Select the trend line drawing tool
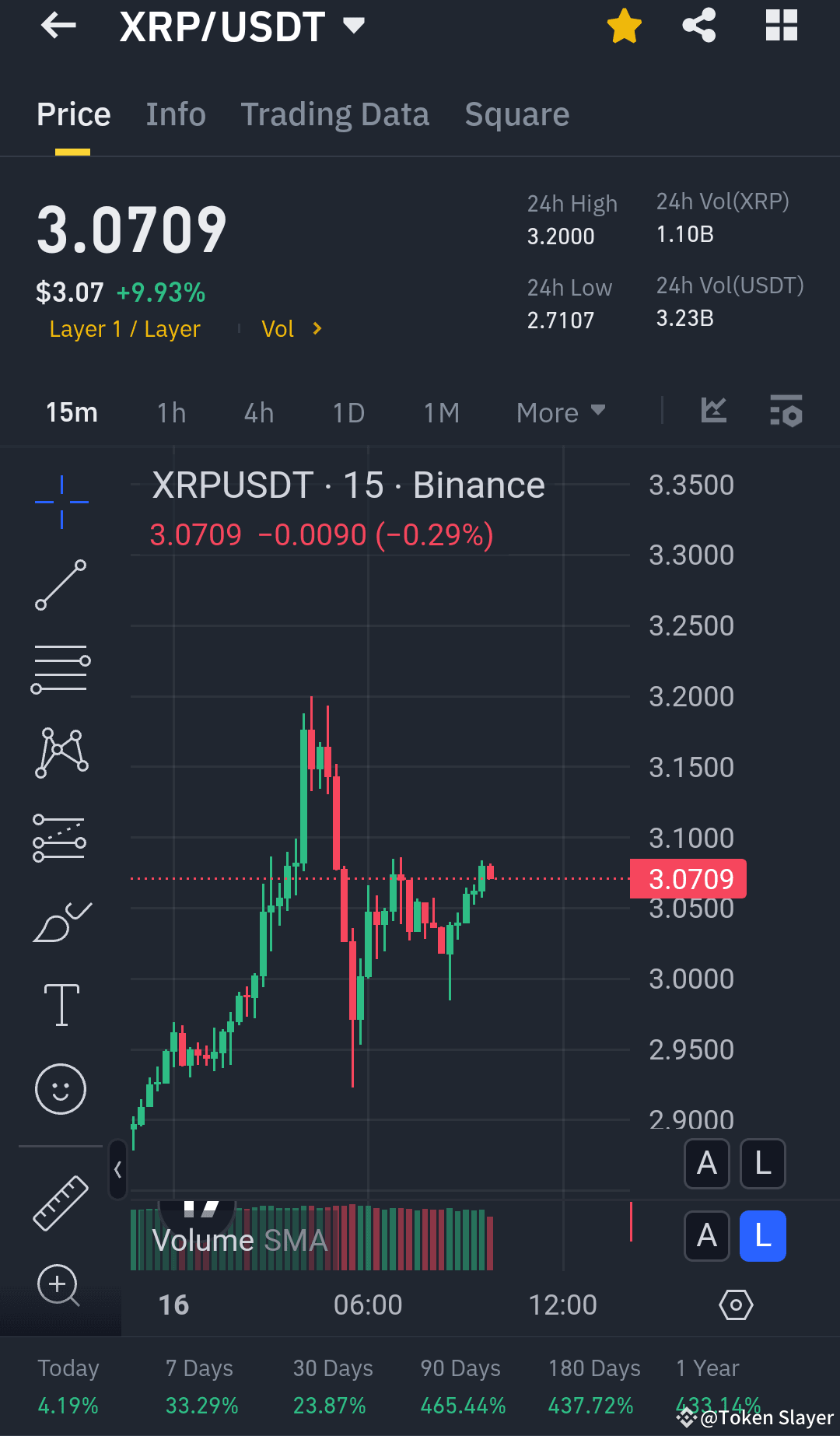The height and width of the screenshot is (1436, 840). pyautogui.click(x=61, y=586)
